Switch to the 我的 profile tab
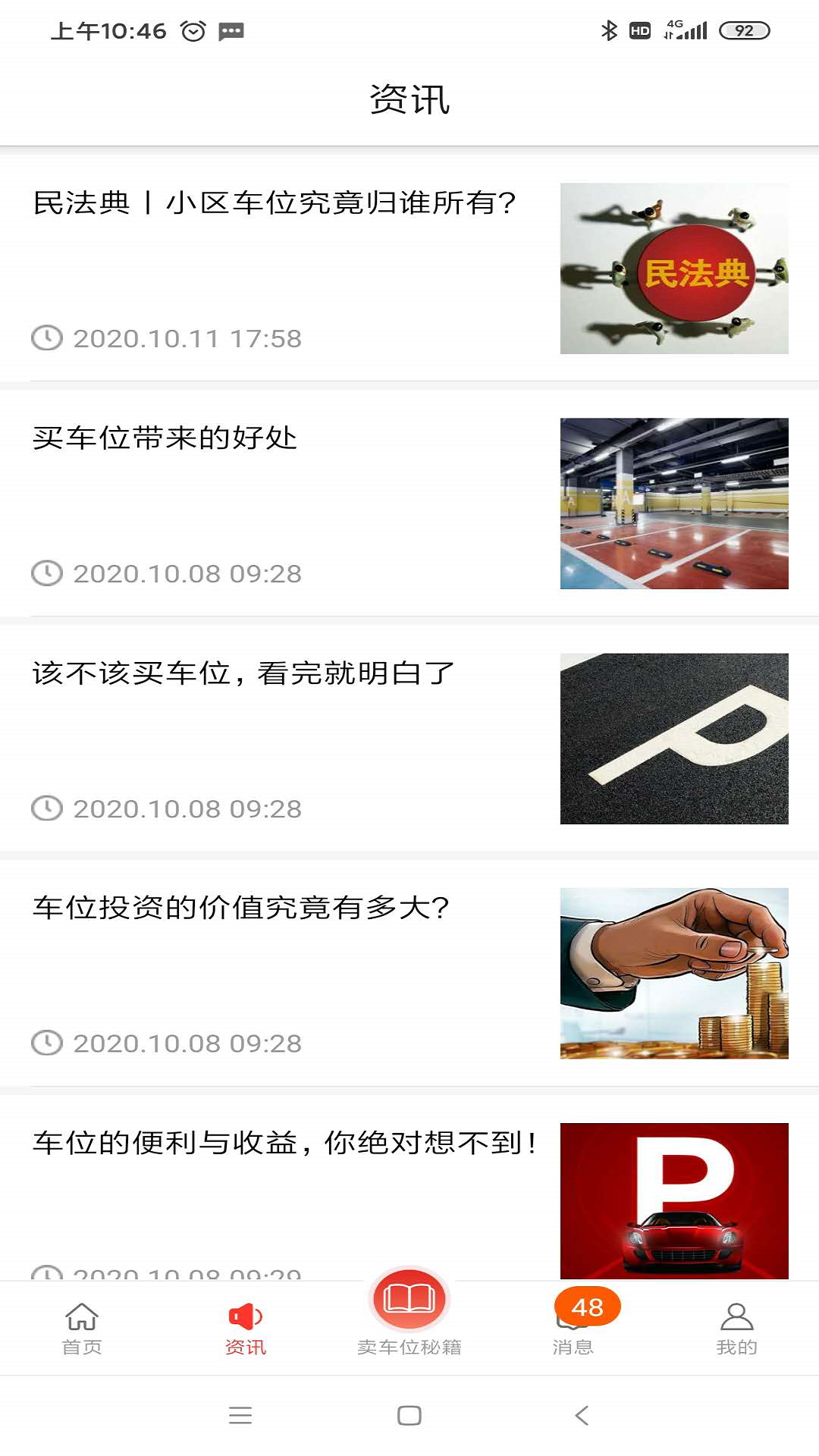This screenshot has height=1456, width=819. point(736,1328)
